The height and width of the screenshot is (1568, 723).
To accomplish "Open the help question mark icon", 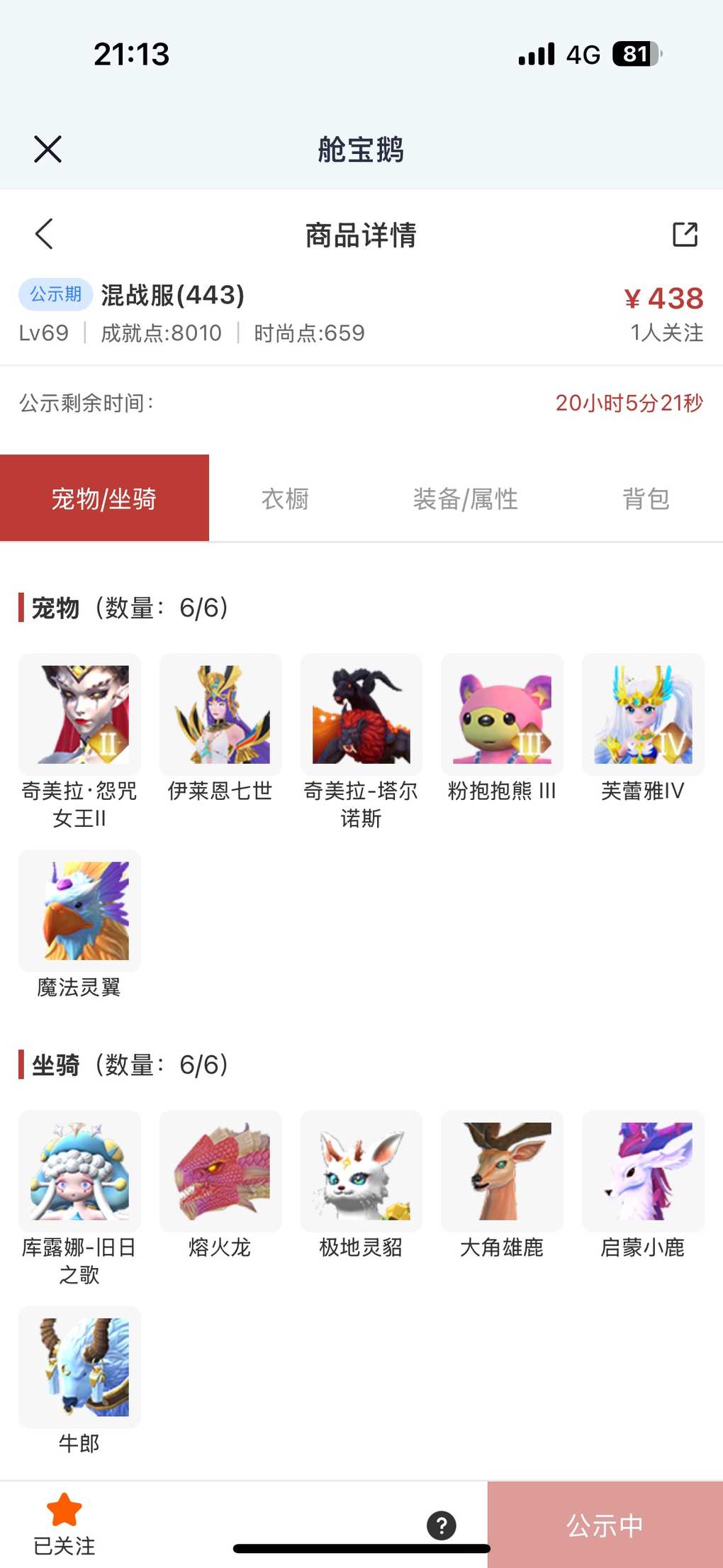I will click(x=441, y=1525).
